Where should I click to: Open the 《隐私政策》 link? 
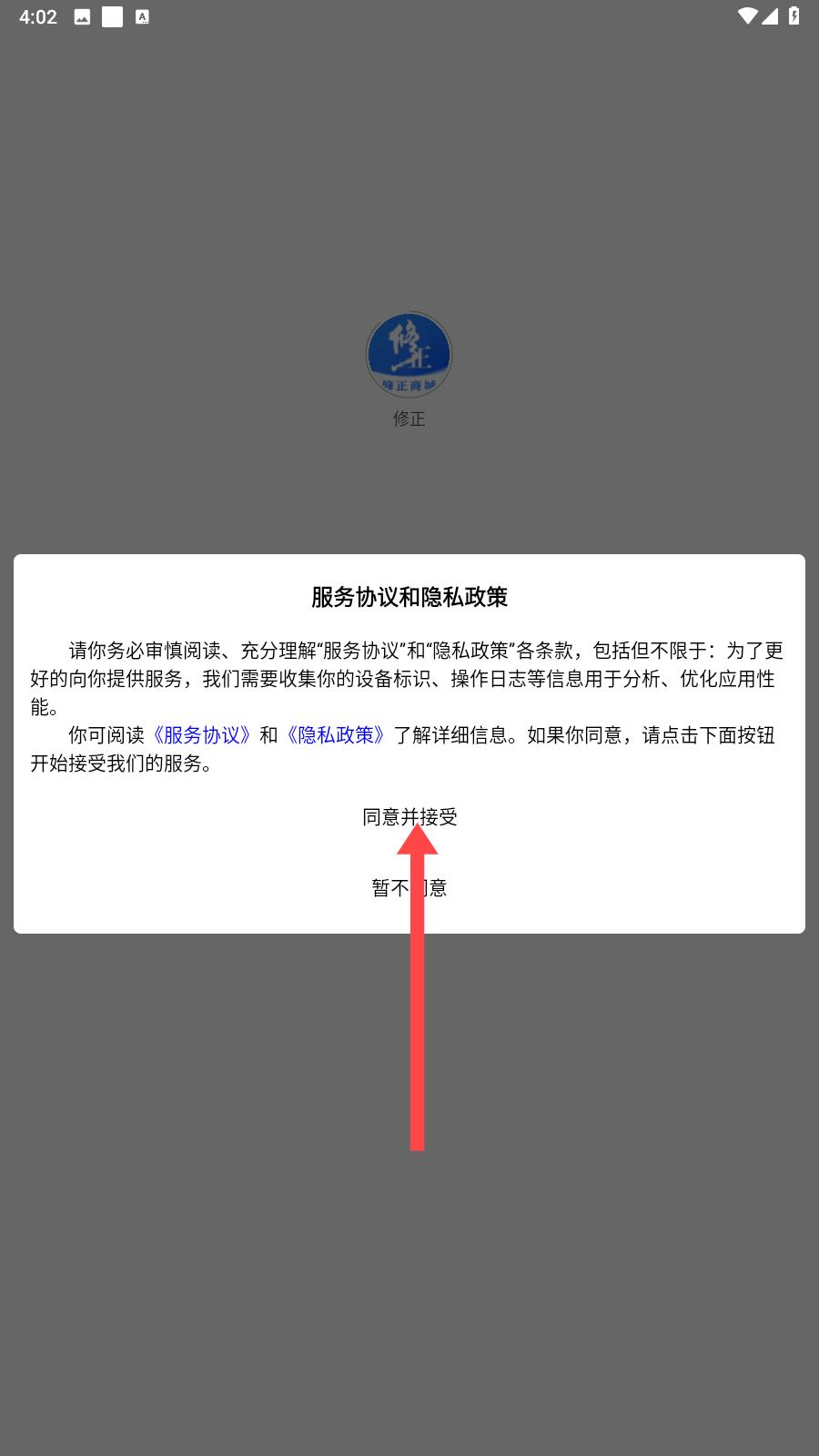click(x=336, y=735)
